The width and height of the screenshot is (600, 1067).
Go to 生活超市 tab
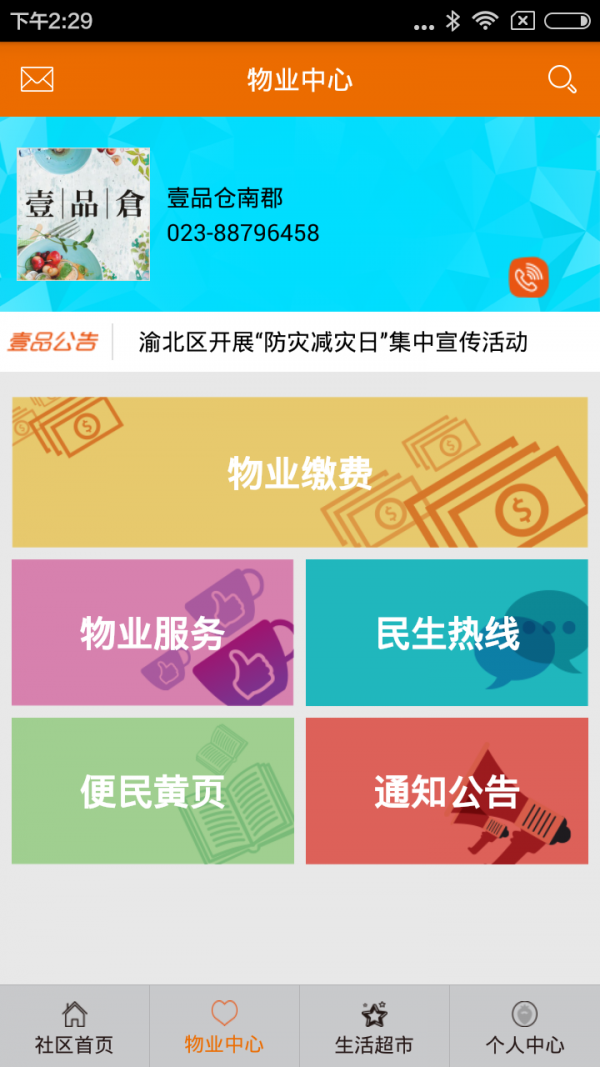pyautogui.click(x=374, y=1028)
